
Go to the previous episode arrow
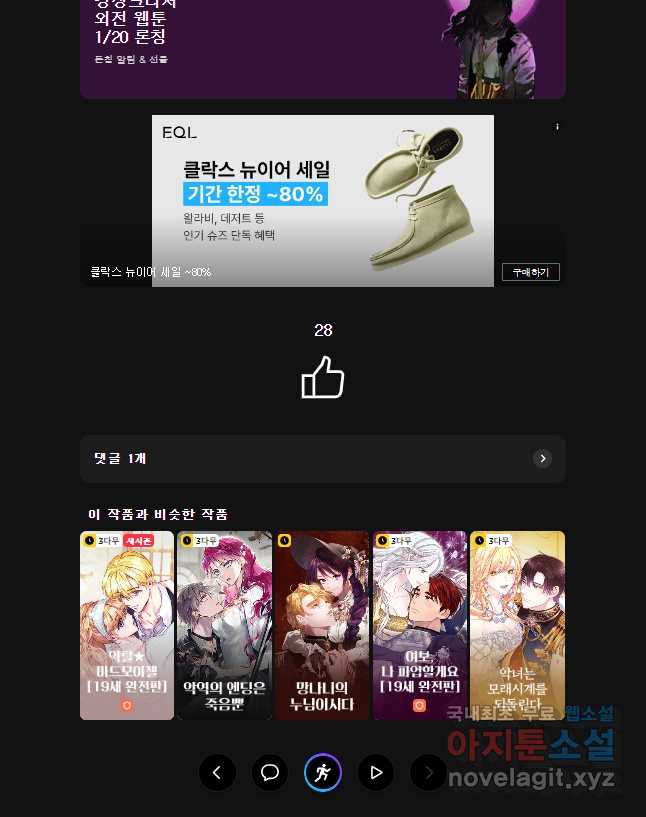click(x=217, y=772)
